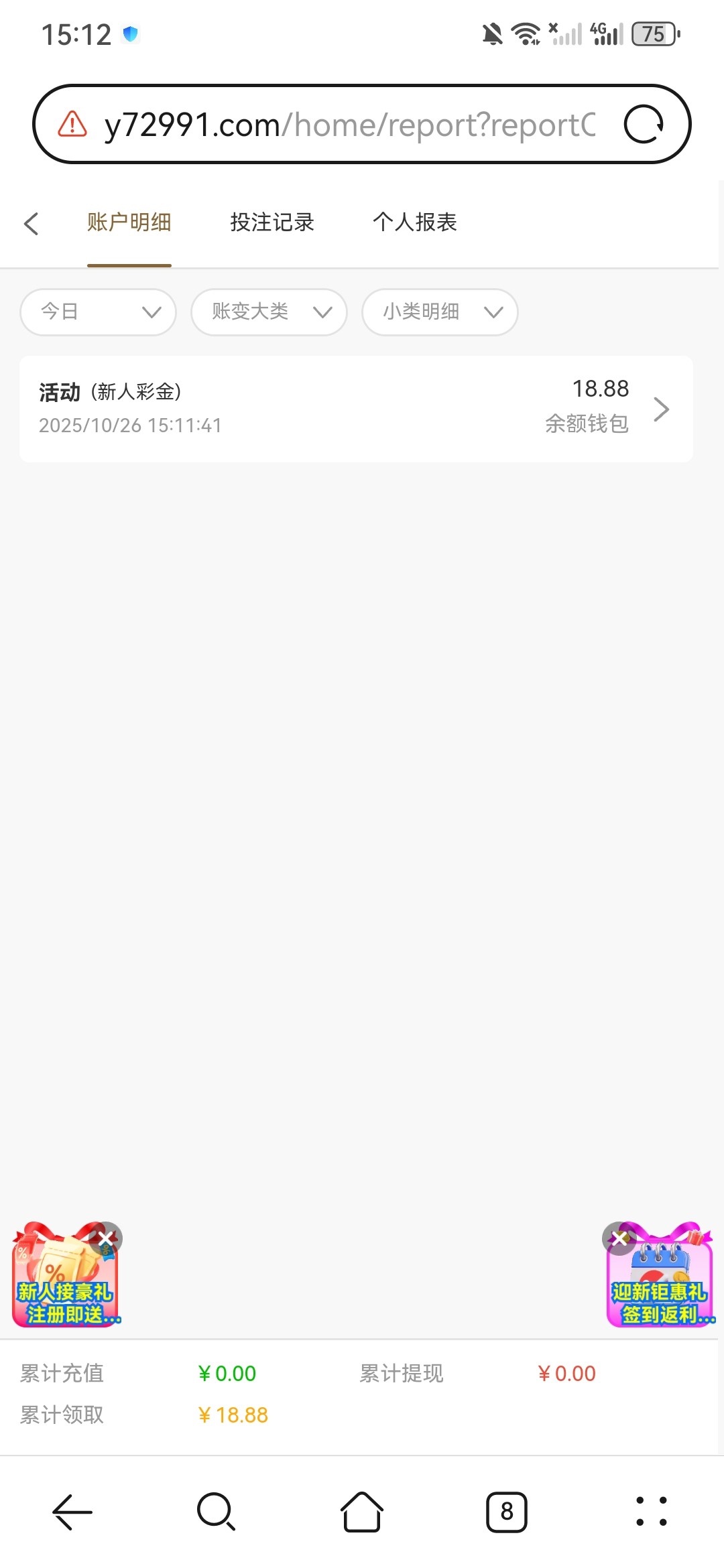Navigate back with the browser's arrow
The image size is (724, 1568).
tap(72, 1512)
